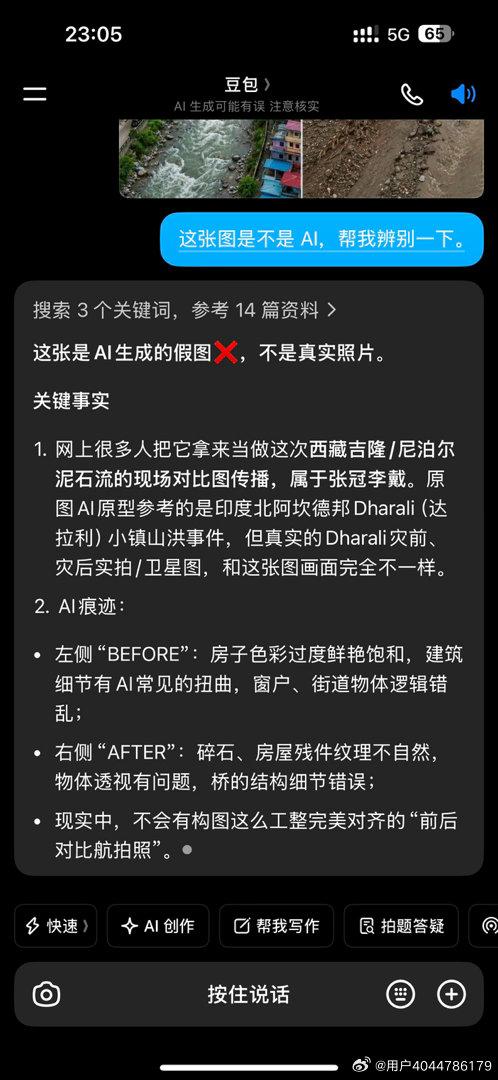Open 豆包 profile title
The height and width of the screenshot is (1080, 498).
point(247,85)
